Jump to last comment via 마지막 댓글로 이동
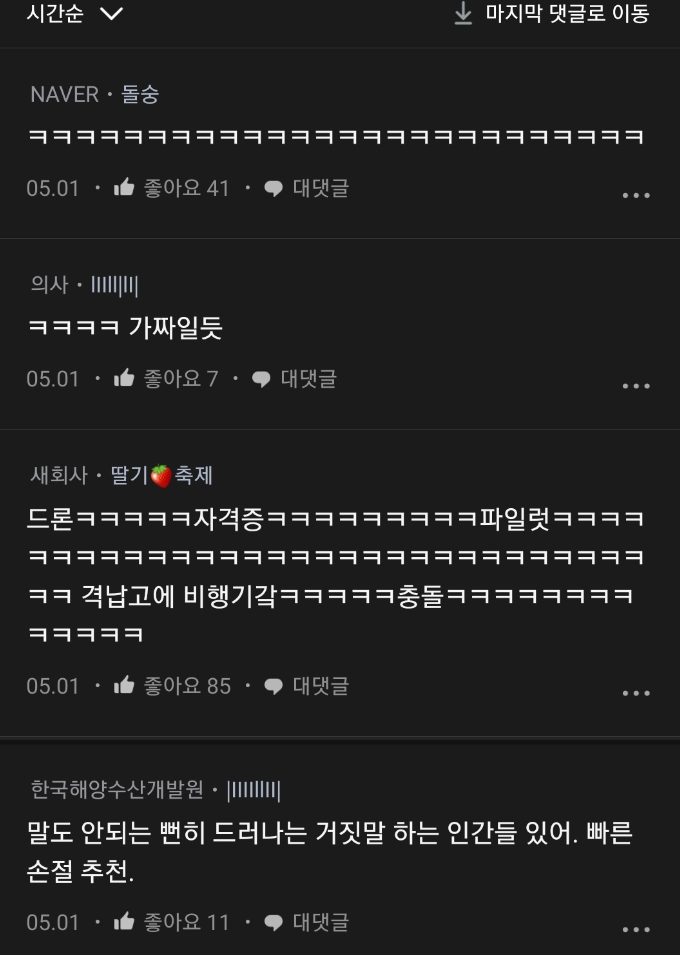Image resolution: width=680 pixels, height=955 pixels. [x=552, y=14]
